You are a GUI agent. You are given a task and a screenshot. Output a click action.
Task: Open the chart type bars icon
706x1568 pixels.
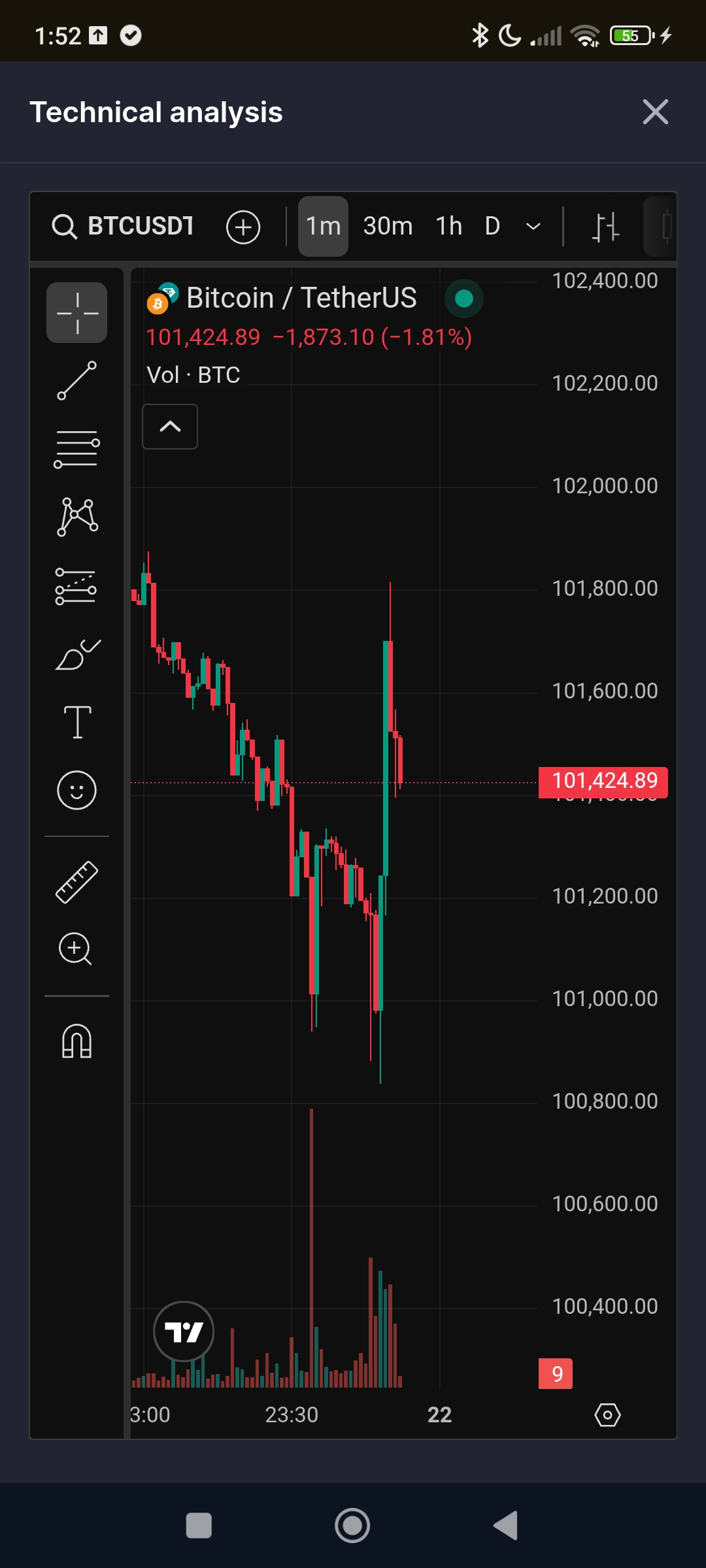tap(605, 227)
